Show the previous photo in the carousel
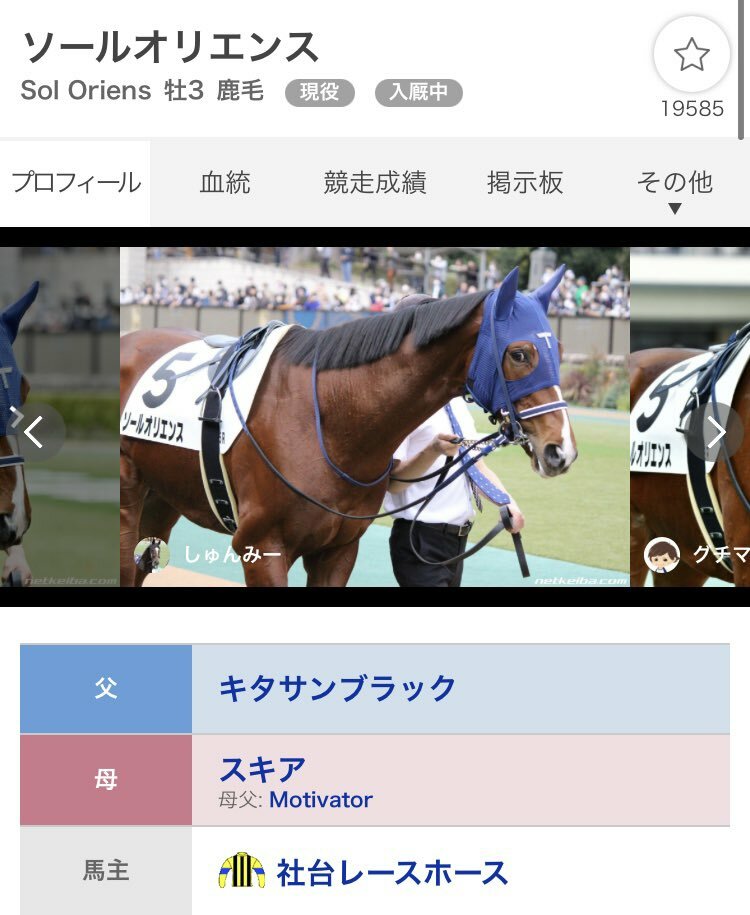The width and height of the screenshot is (750, 915). point(33,432)
